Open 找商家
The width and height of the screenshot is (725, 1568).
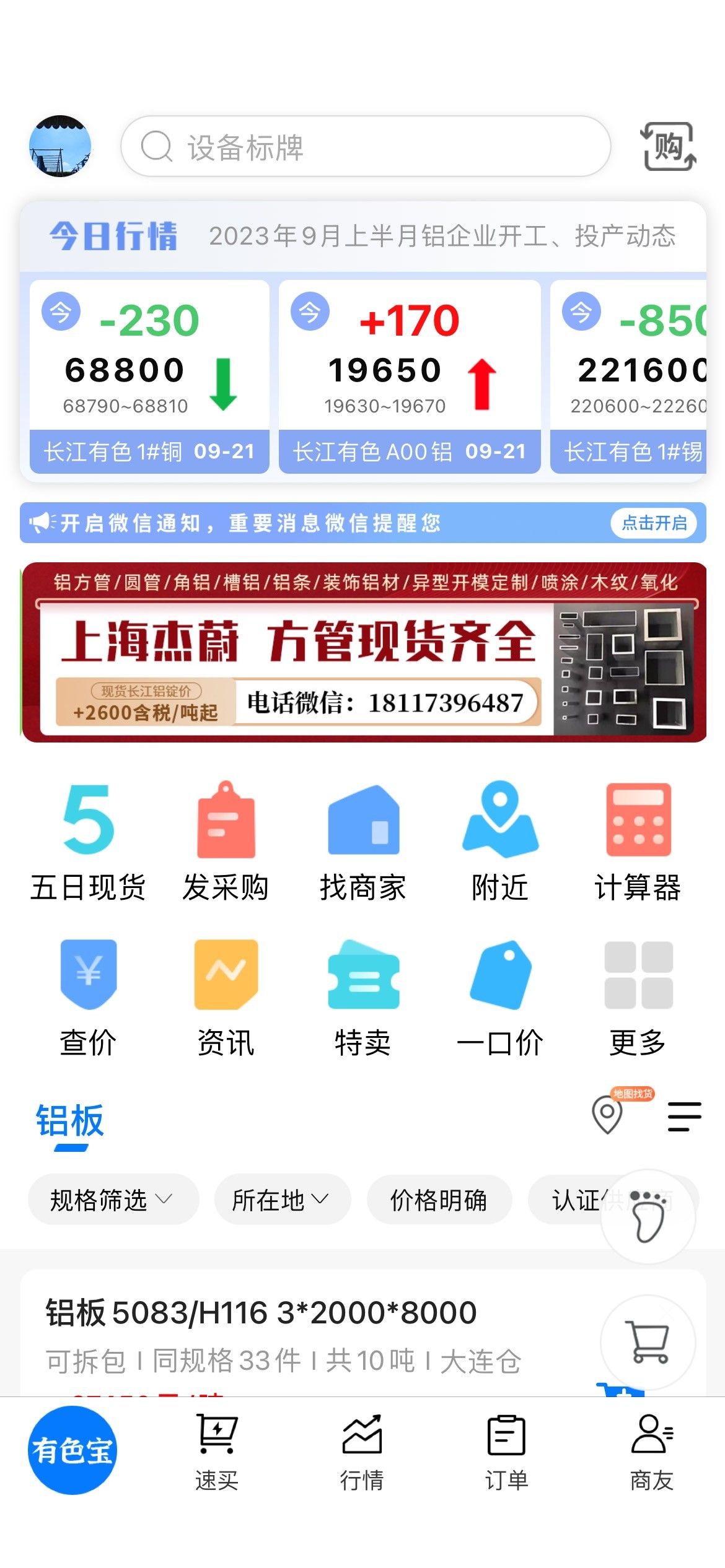[x=363, y=842]
